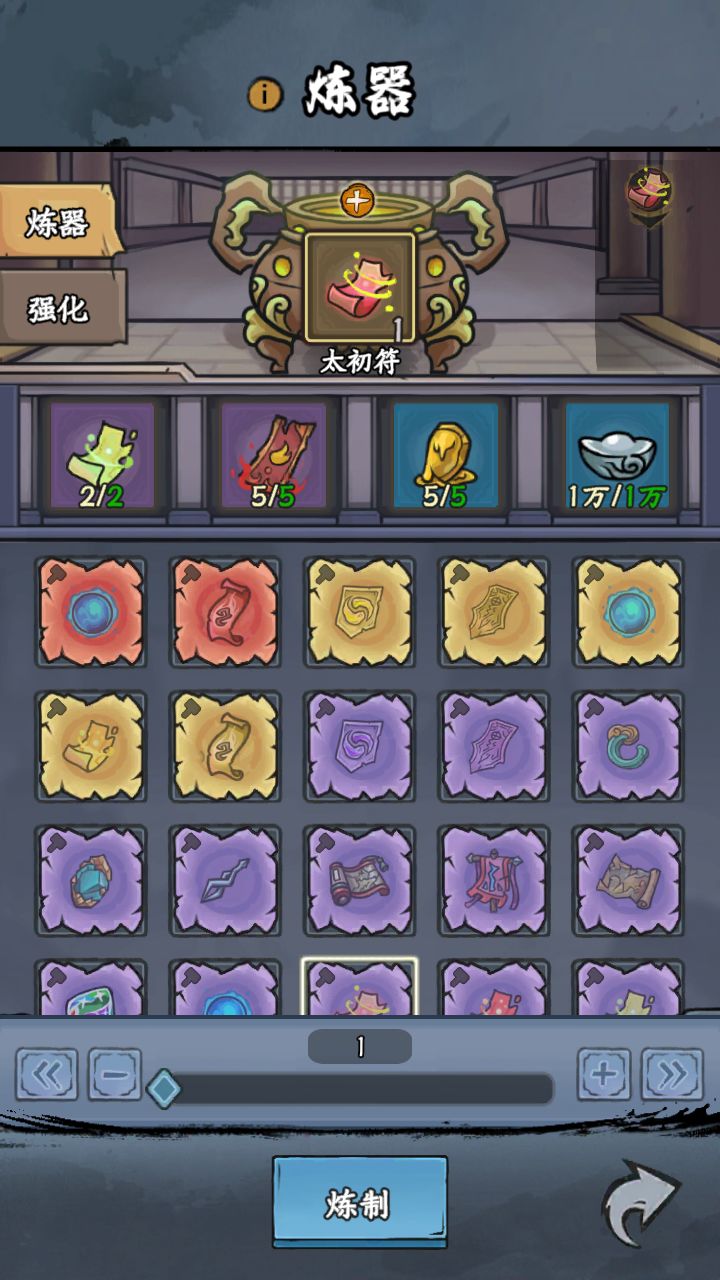Select the map scroll recipe card
This screenshot has width=720, height=1280.
point(630,880)
